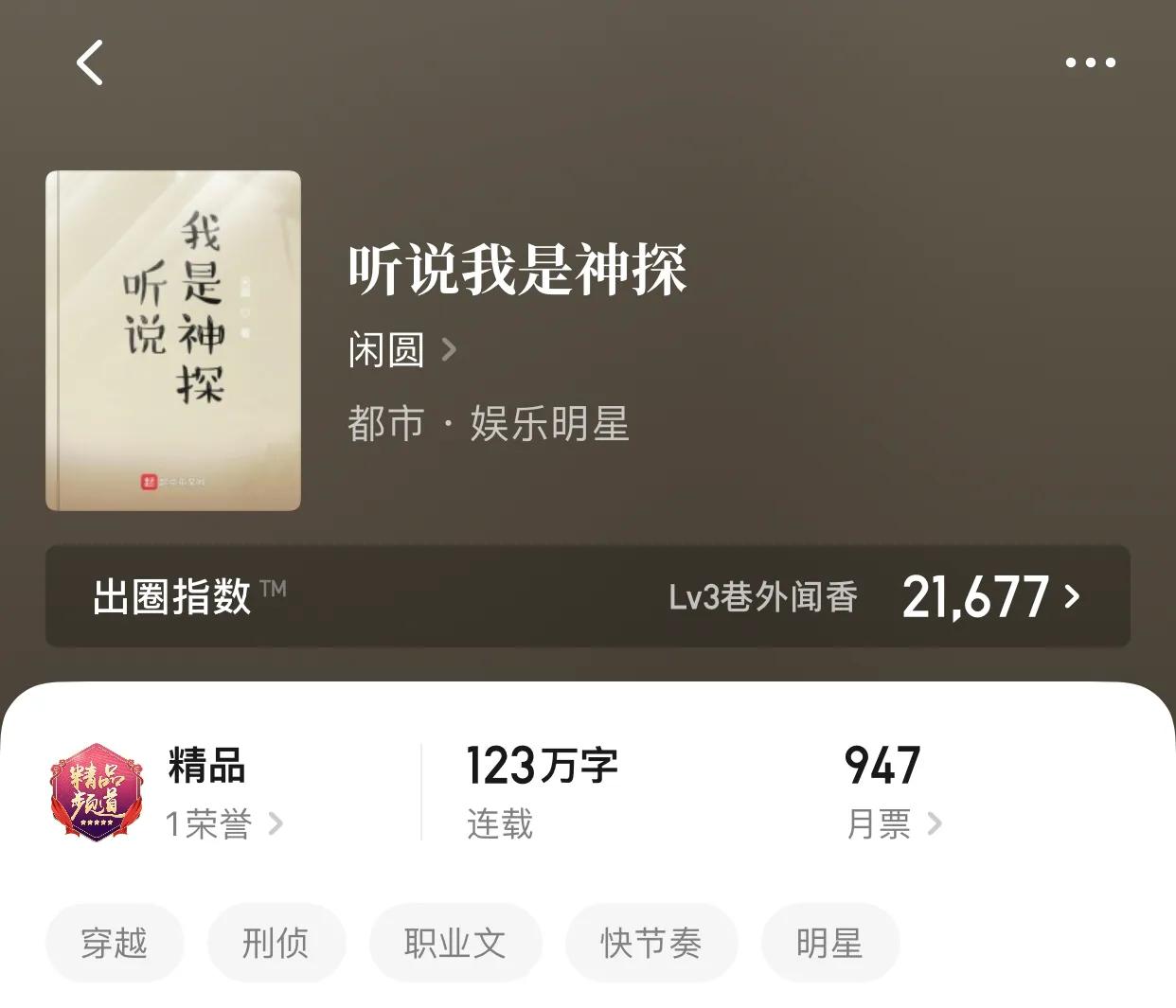Open author 闲圆's profile page
This screenshot has width=1176, height=1008.
pos(402,350)
